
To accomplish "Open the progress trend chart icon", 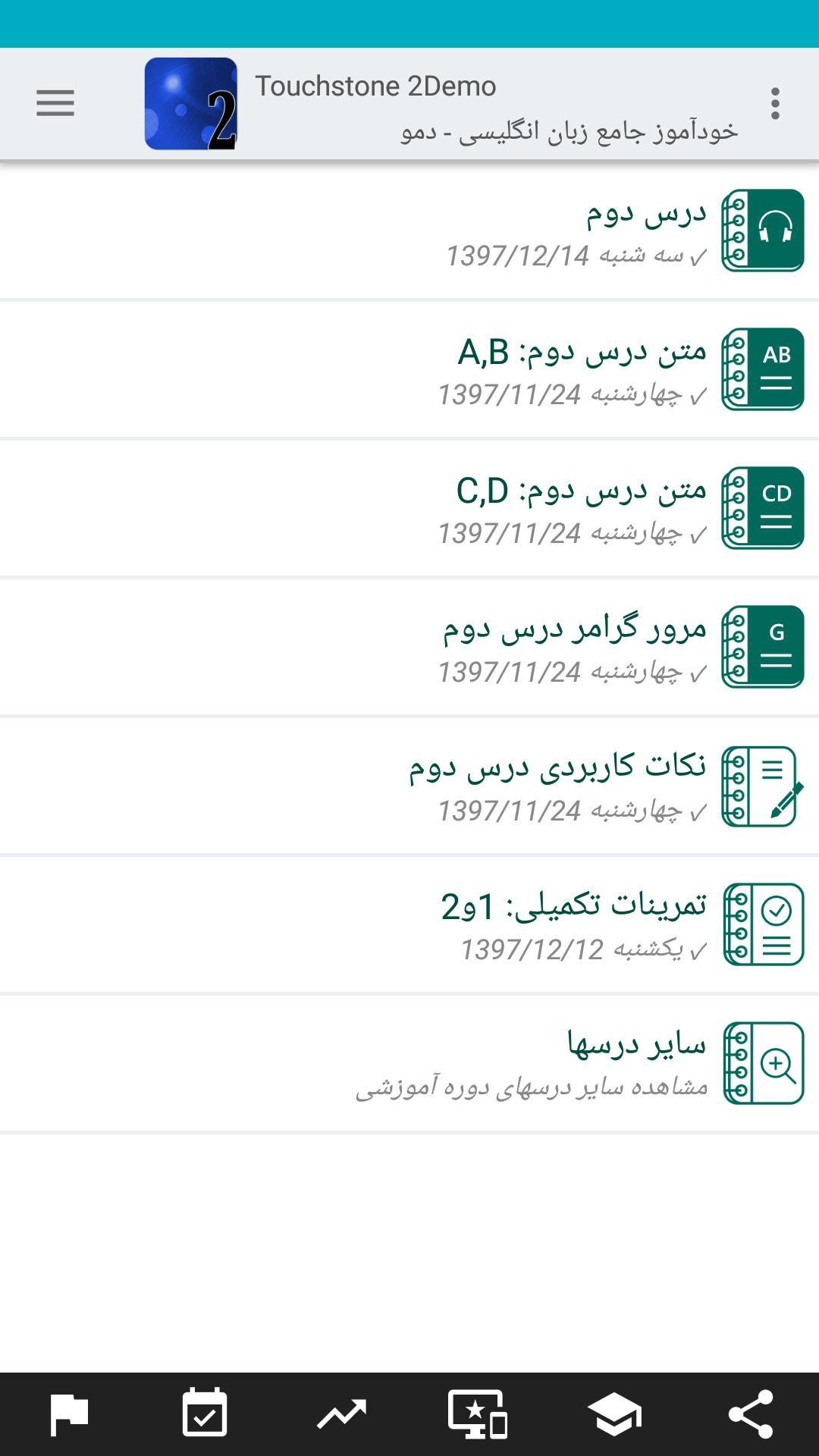I will coord(341,1414).
